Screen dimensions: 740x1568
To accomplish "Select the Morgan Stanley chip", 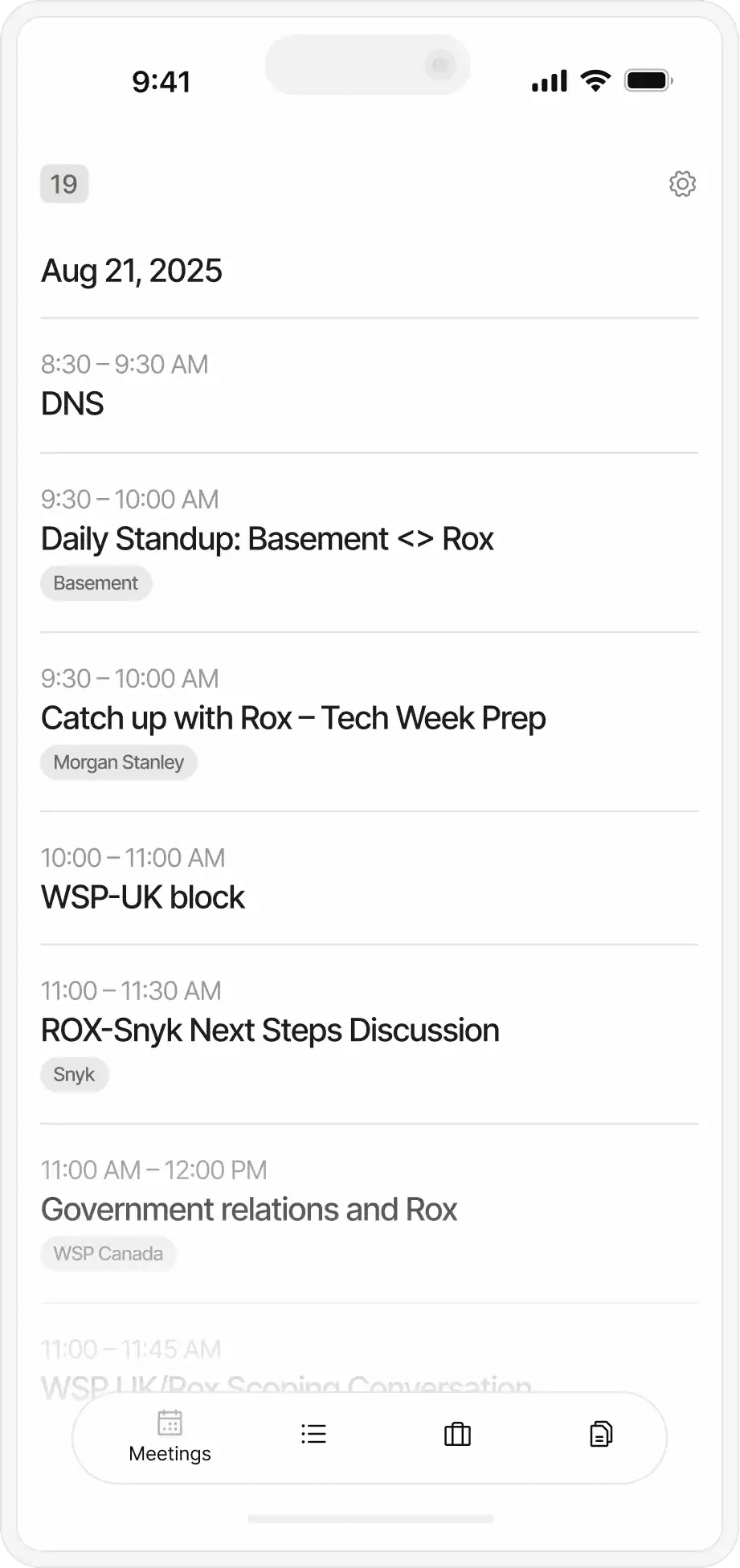I will click(119, 762).
